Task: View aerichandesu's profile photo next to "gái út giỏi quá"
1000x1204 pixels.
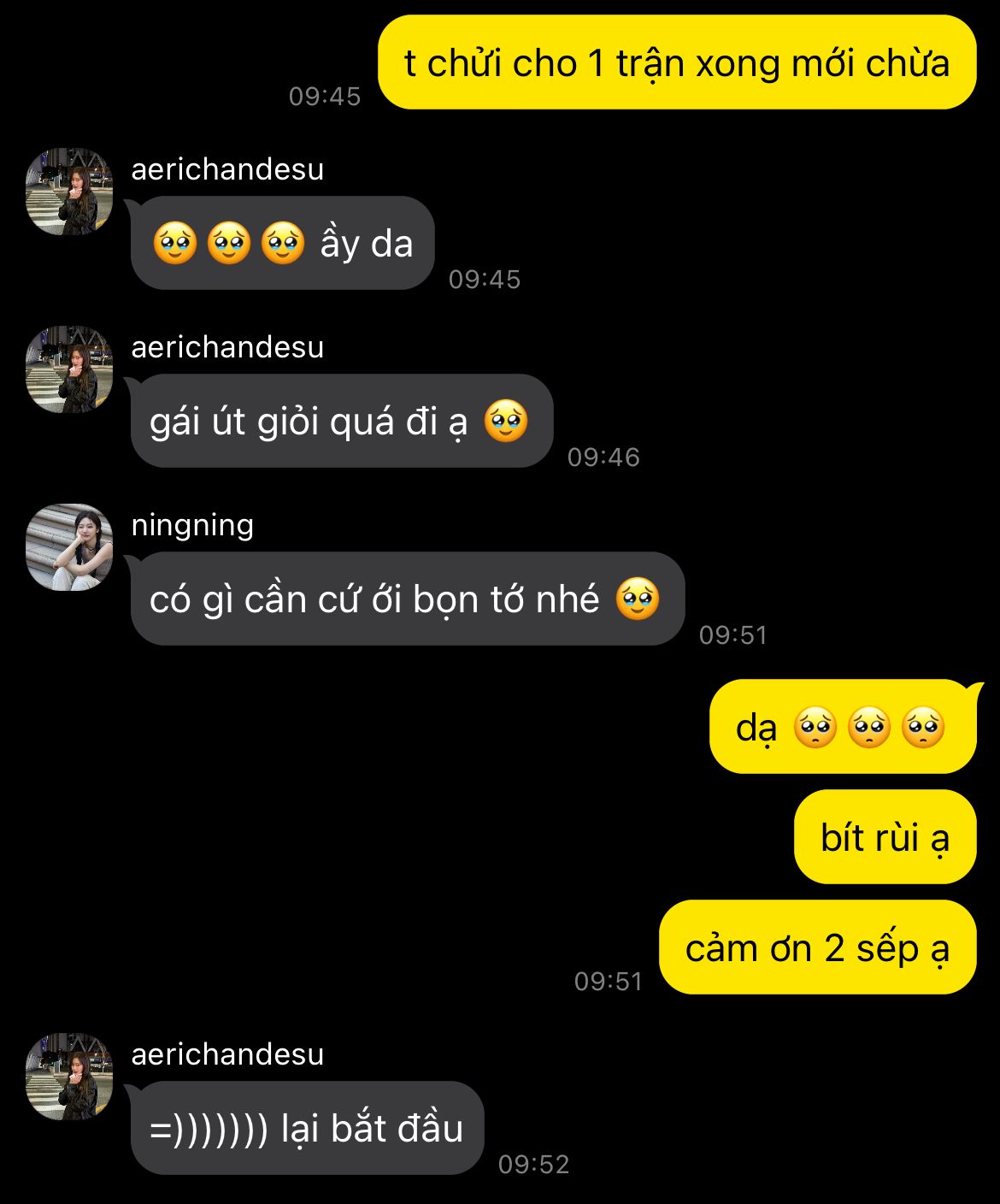Action: [x=69, y=369]
